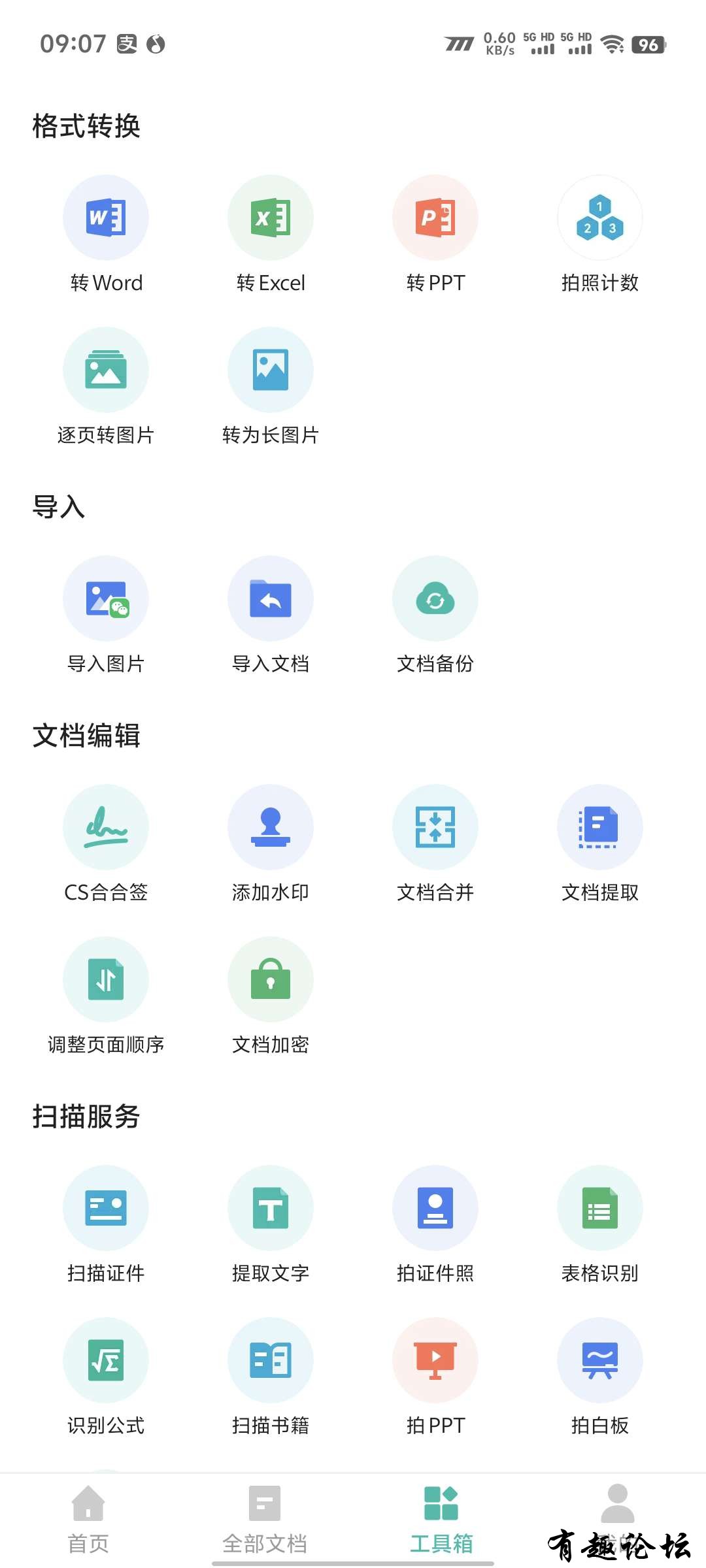The image size is (706, 1568).
Task: Launch 表格识别 table recognition
Action: point(600,1209)
